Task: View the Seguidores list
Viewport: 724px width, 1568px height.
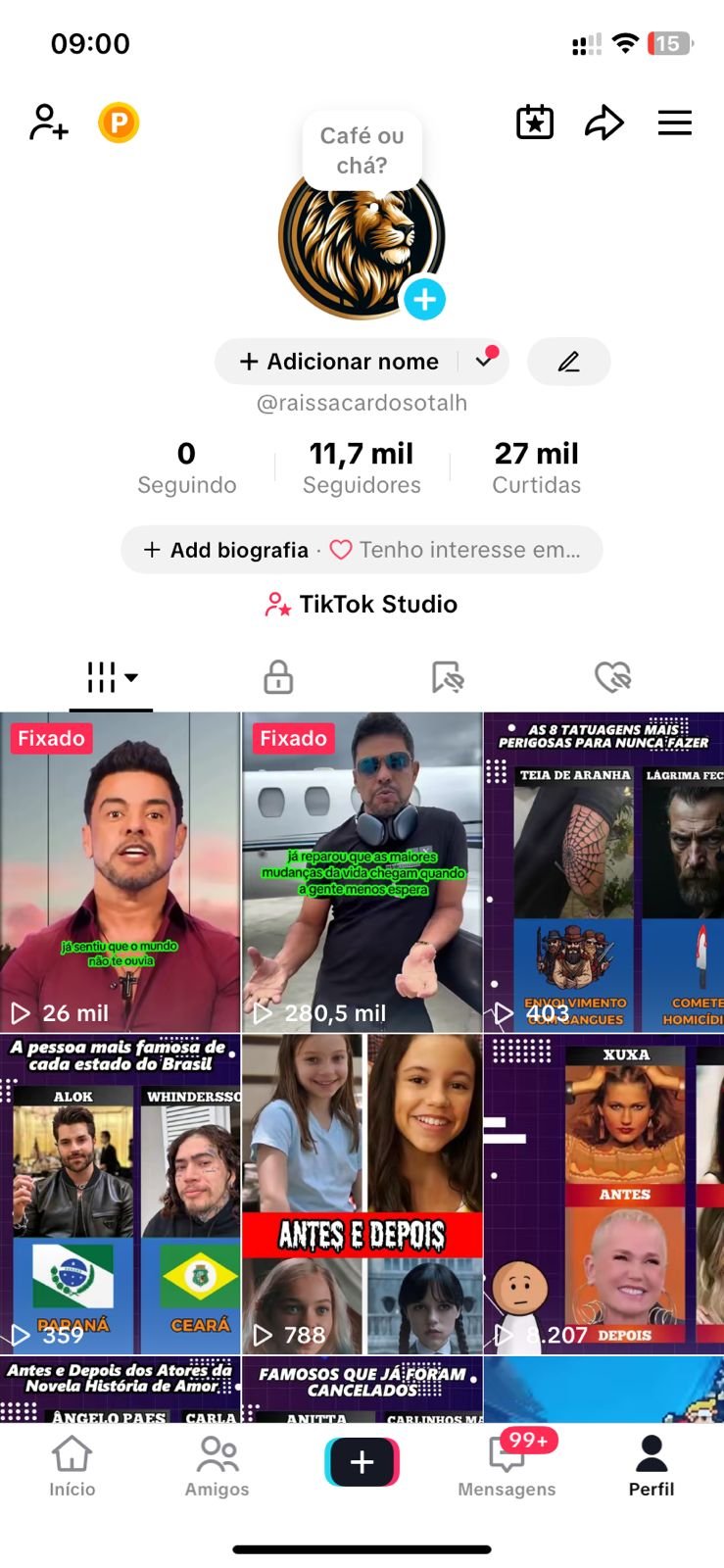Action: [362, 467]
